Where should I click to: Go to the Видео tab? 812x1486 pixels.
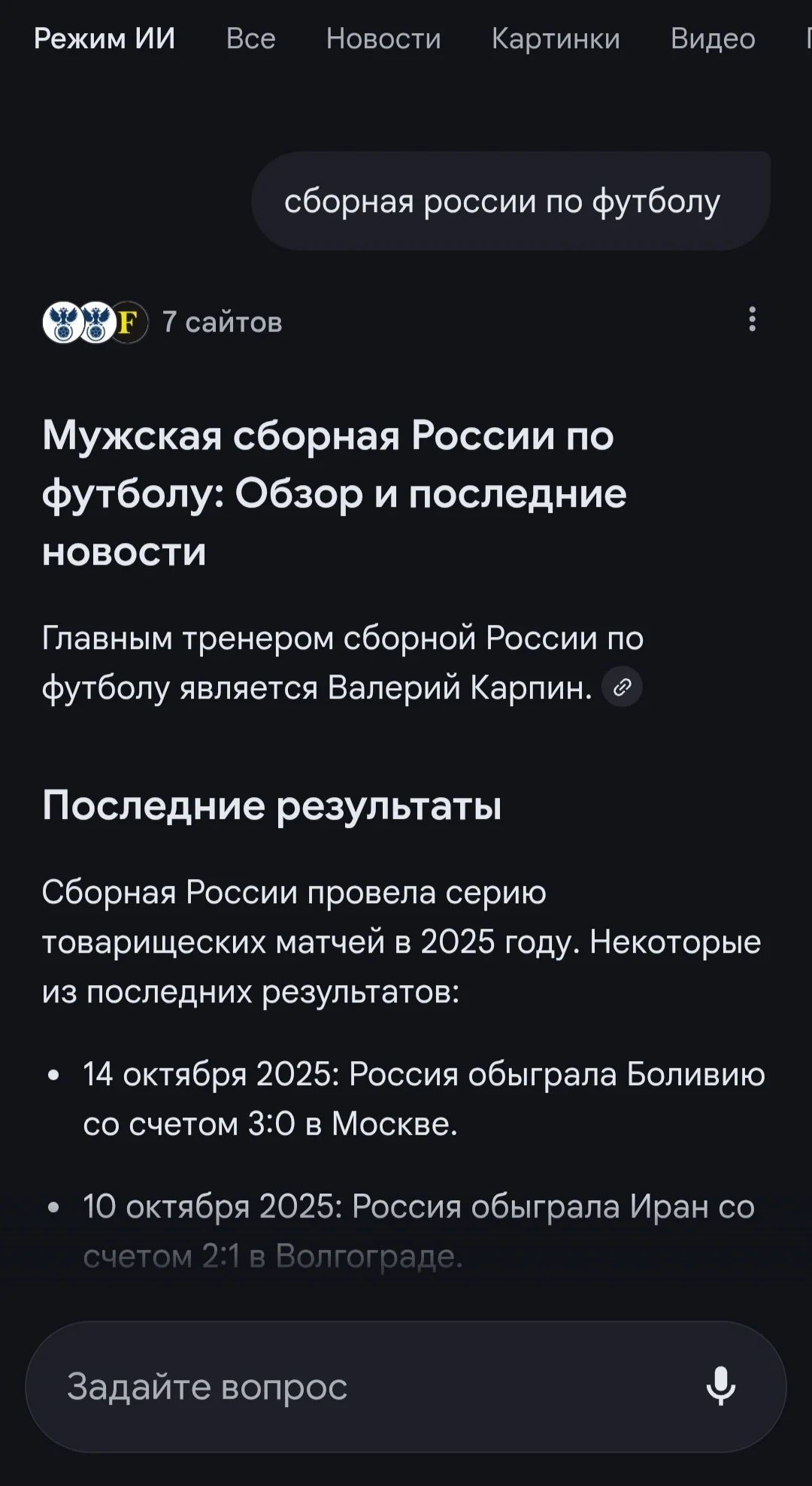tap(713, 38)
